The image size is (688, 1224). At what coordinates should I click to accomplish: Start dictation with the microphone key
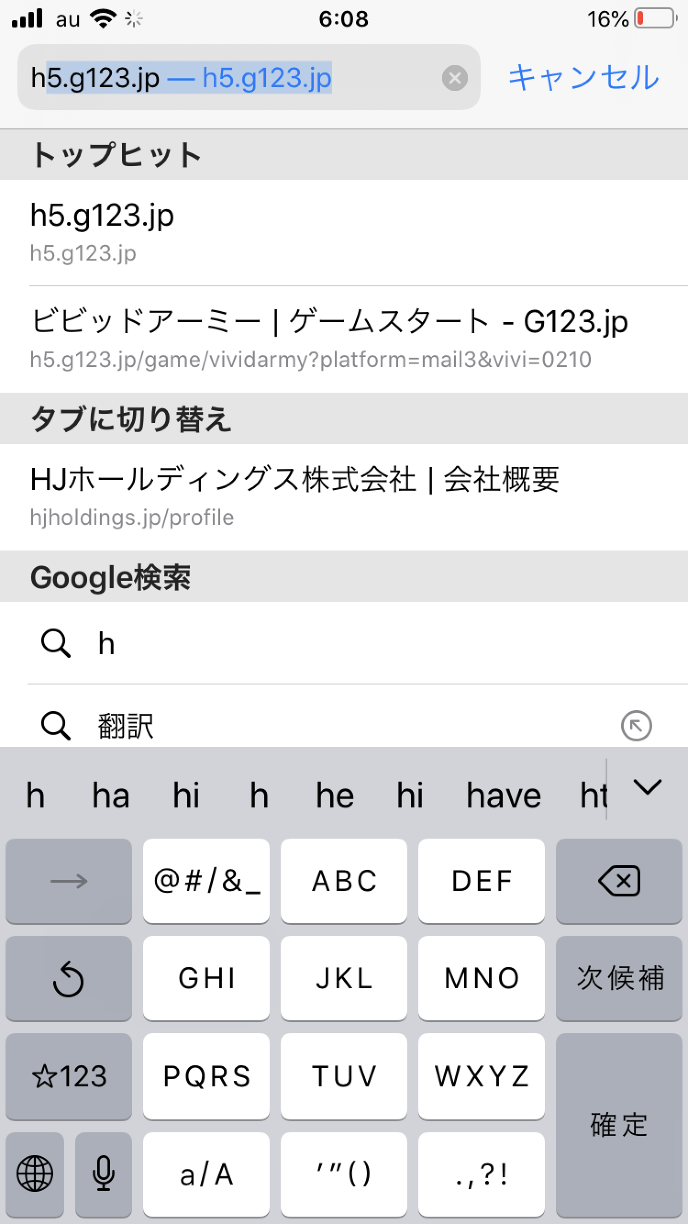point(103,1174)
